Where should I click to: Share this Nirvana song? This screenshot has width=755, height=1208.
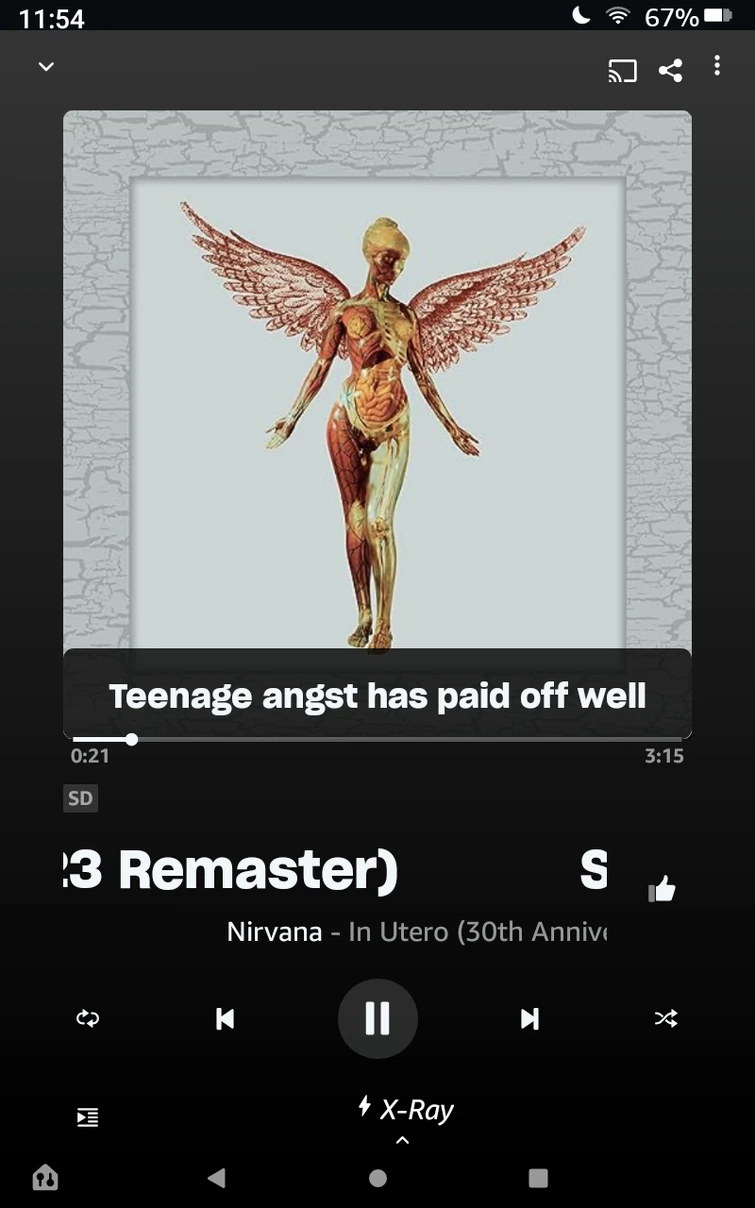[670, 70]
